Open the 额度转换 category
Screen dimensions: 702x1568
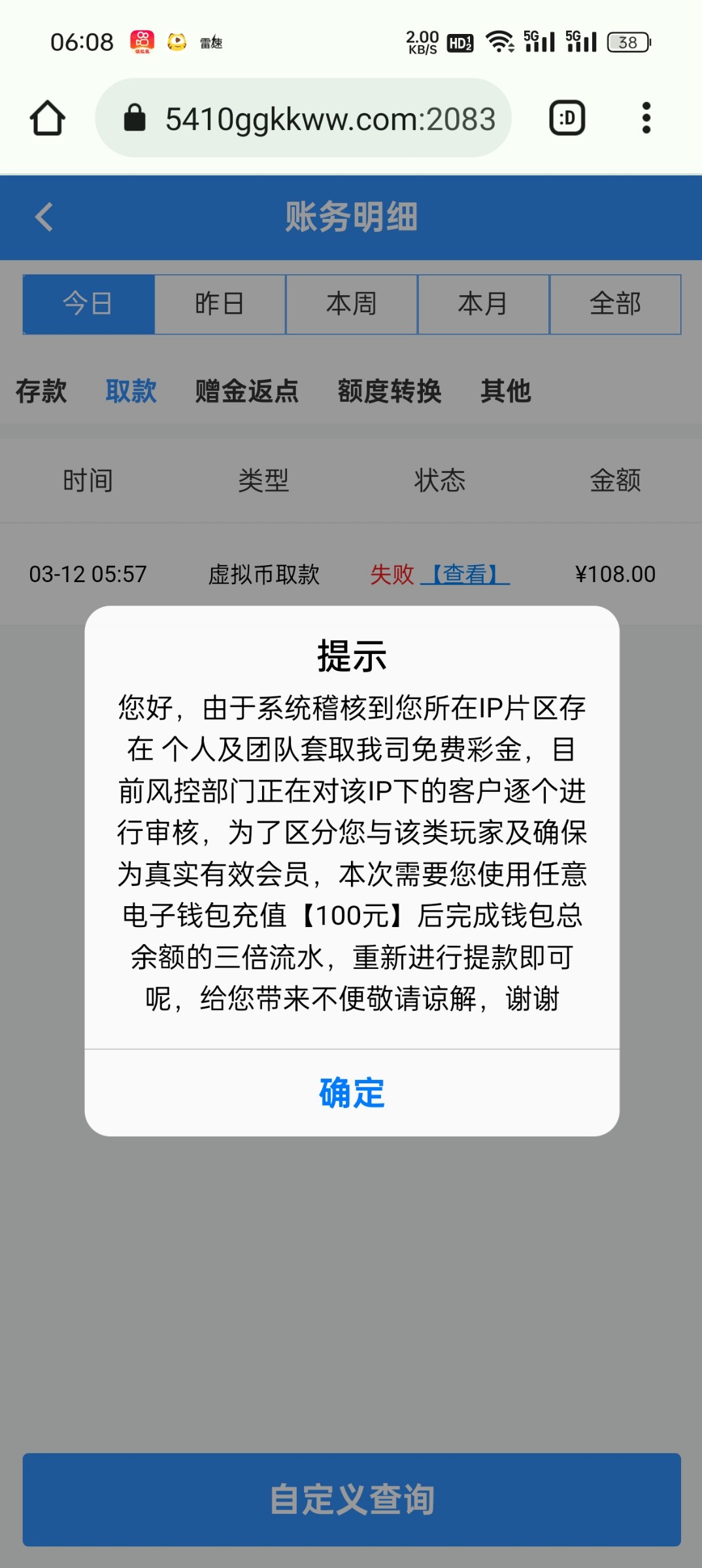point(390,391)
